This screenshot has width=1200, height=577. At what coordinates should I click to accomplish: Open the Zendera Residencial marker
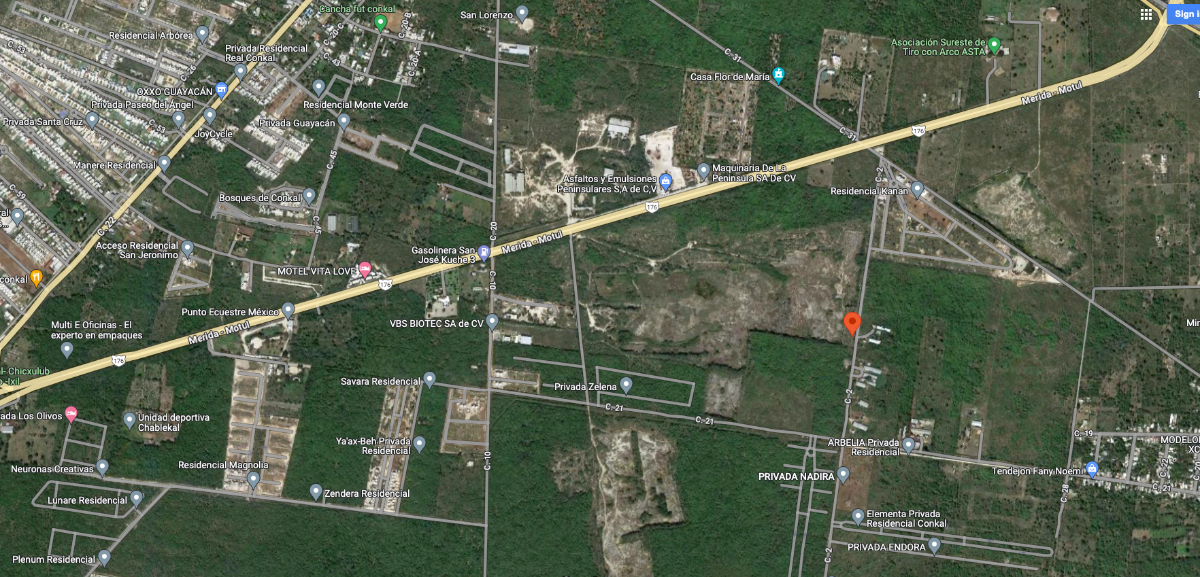[315, 492]
